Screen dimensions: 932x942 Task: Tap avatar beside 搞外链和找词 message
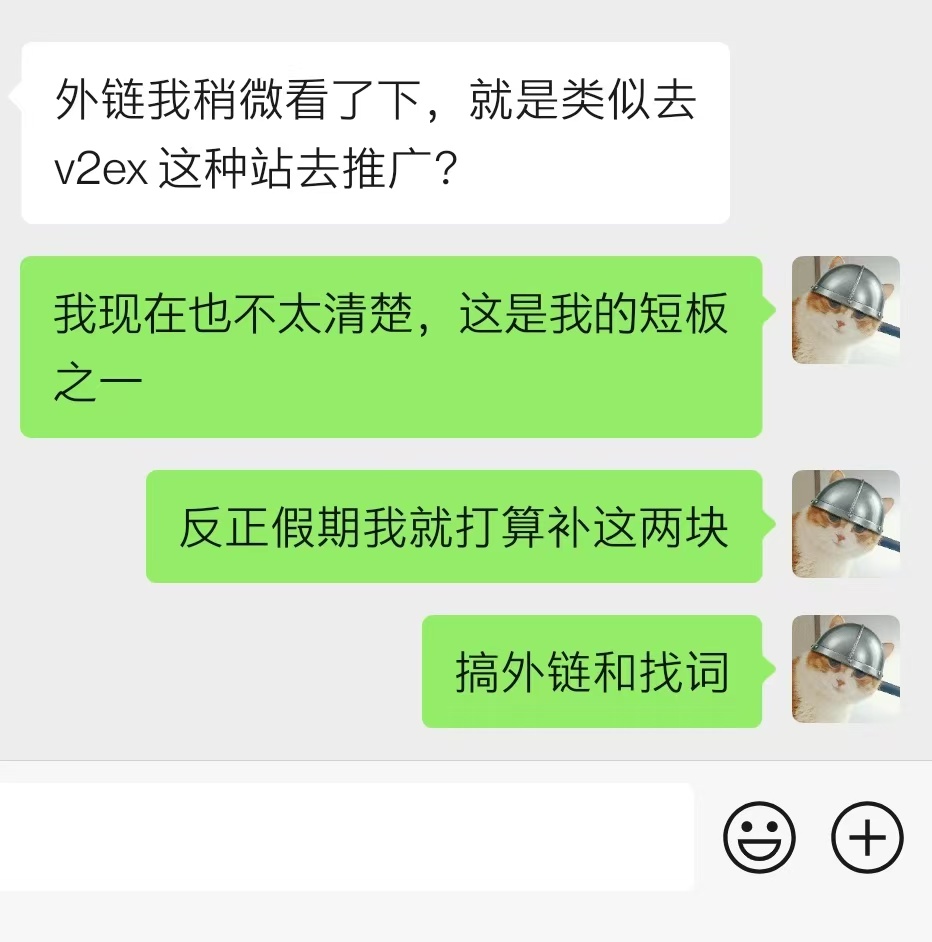coord(845,669)
